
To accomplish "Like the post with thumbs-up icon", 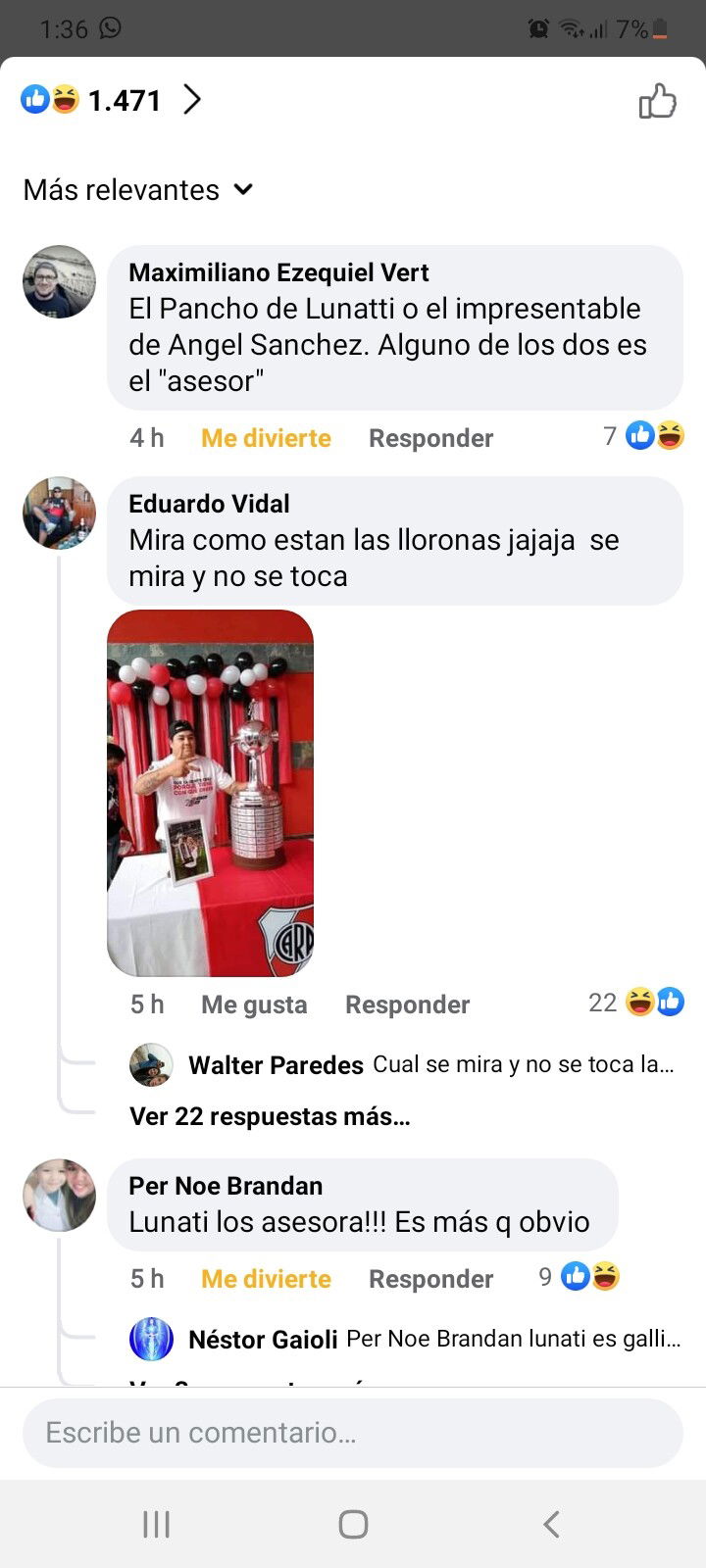I will 657,100.
